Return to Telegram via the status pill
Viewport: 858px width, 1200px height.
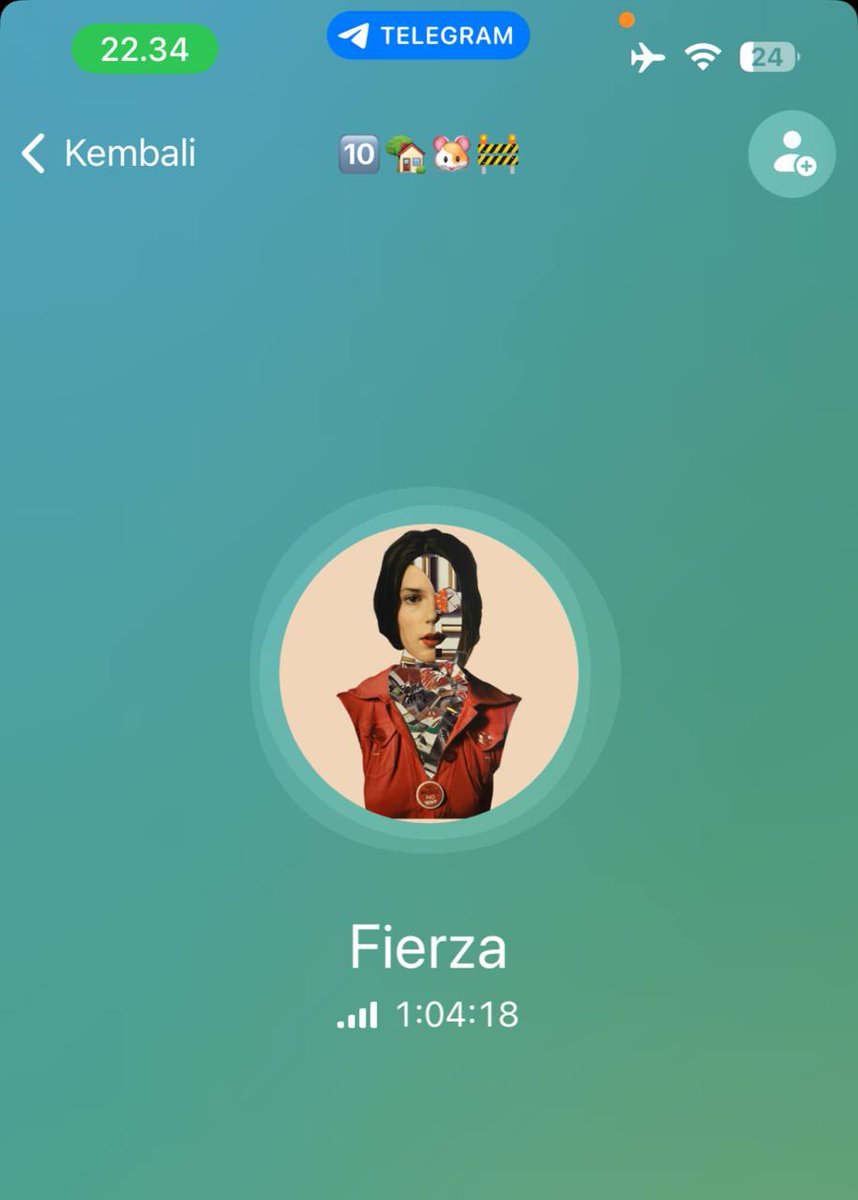[428, 36]
